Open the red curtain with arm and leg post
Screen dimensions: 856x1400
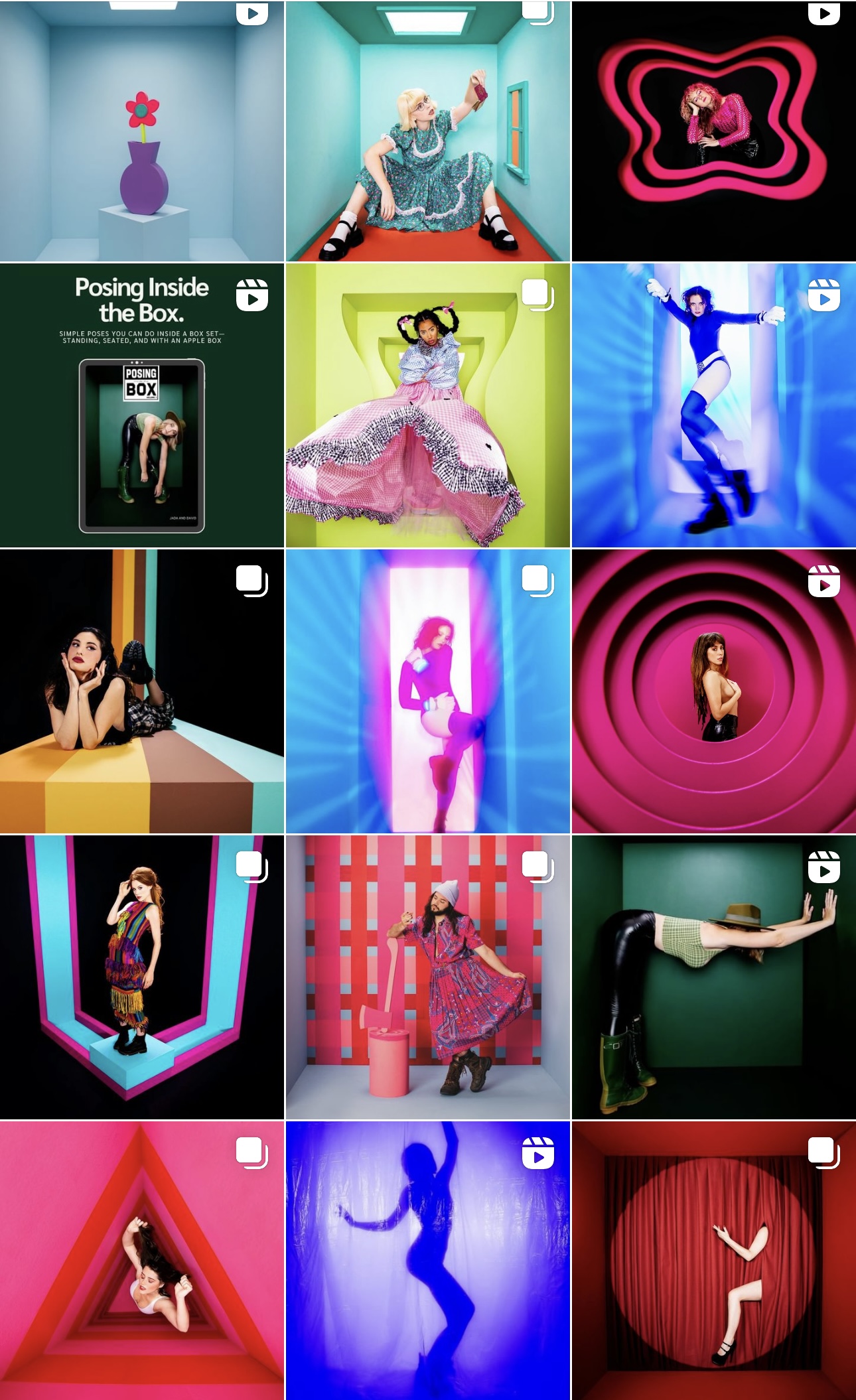pos(714,1261)
